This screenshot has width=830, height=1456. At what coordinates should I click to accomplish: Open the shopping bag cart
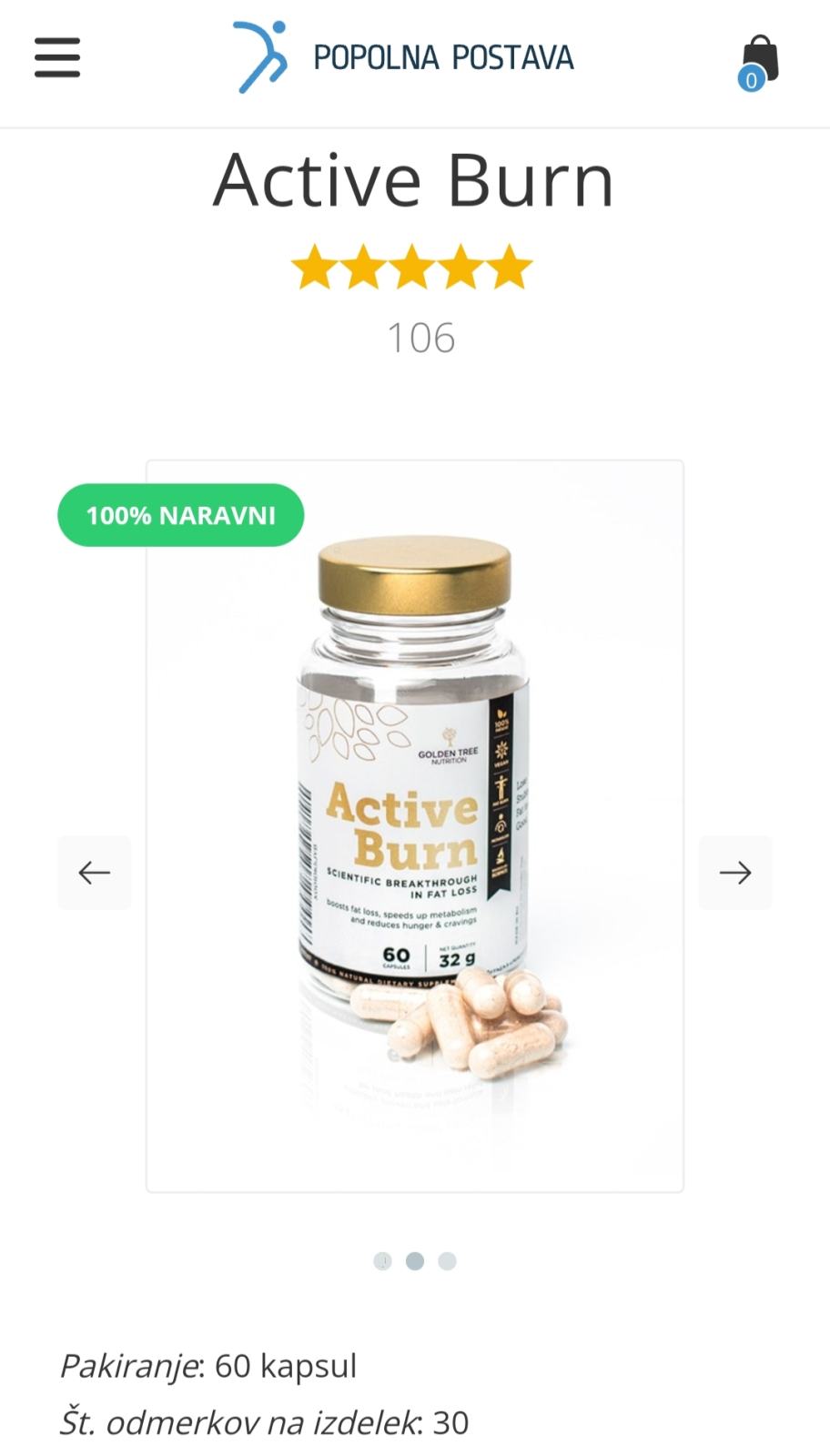[759, 61]
